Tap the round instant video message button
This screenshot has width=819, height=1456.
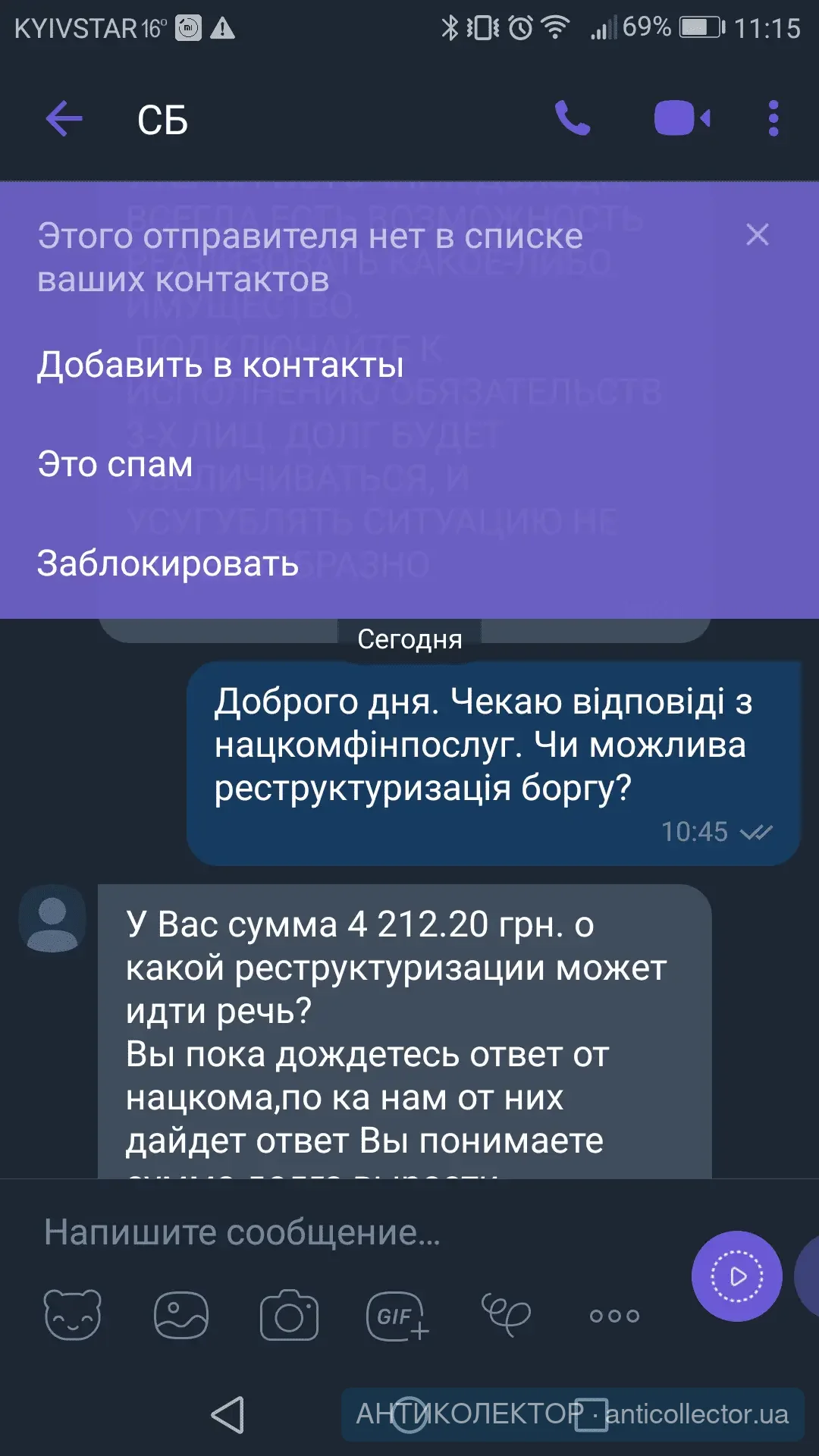736,1276
